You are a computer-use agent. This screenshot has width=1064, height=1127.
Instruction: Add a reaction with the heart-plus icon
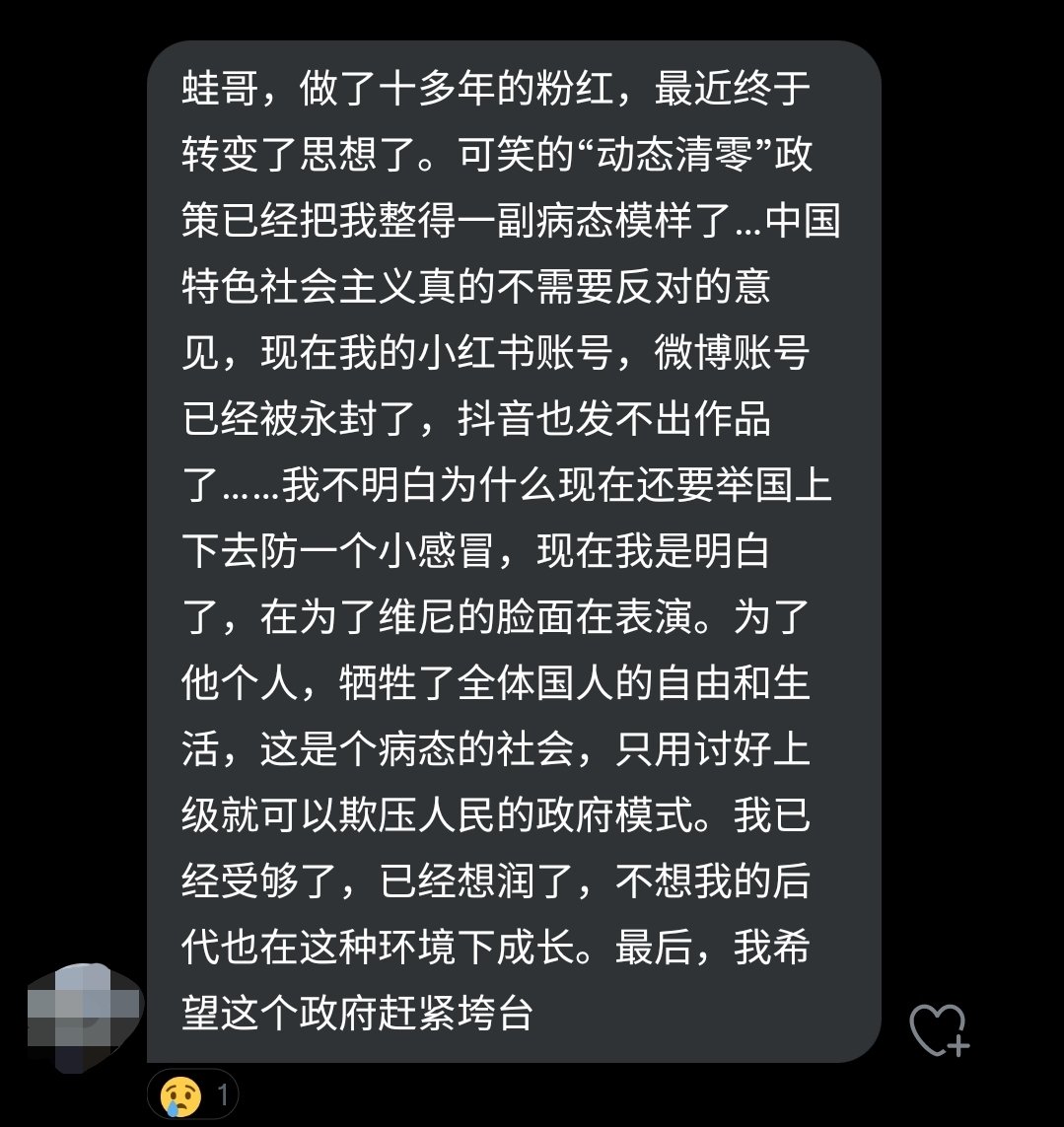(x=939, y=1029)
